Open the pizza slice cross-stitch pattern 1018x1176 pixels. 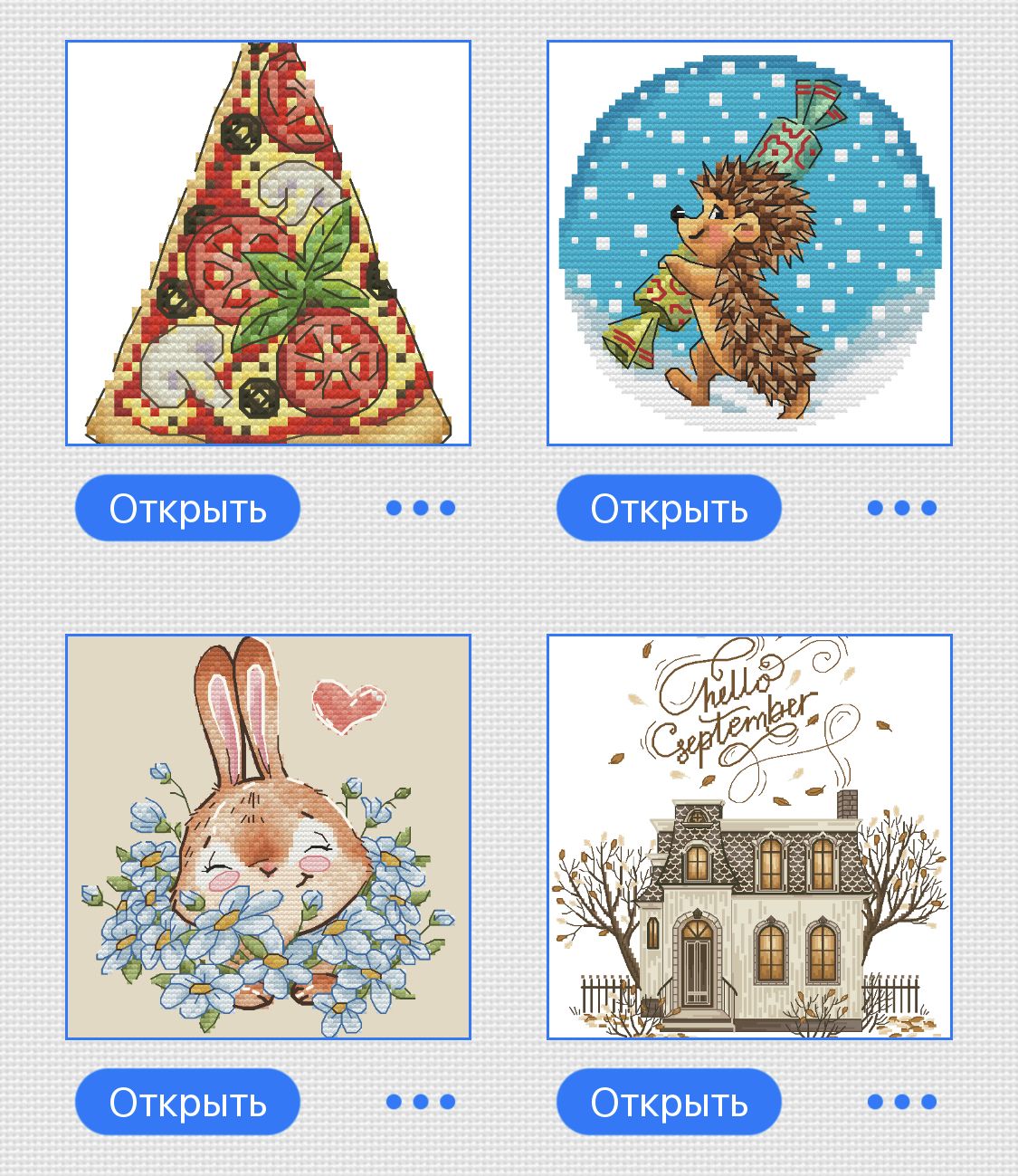click(x=268, y=243)
